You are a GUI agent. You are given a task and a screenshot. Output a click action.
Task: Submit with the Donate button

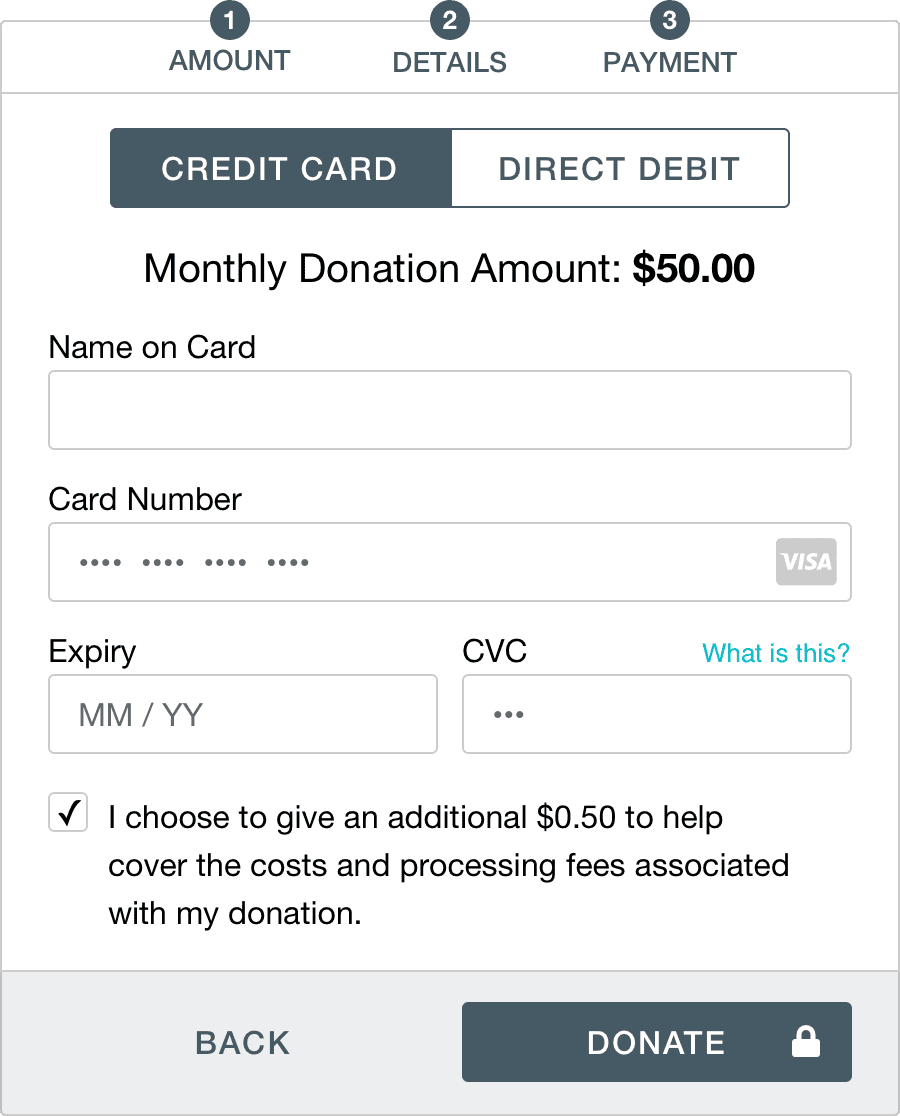click(x=656, y=1042)
